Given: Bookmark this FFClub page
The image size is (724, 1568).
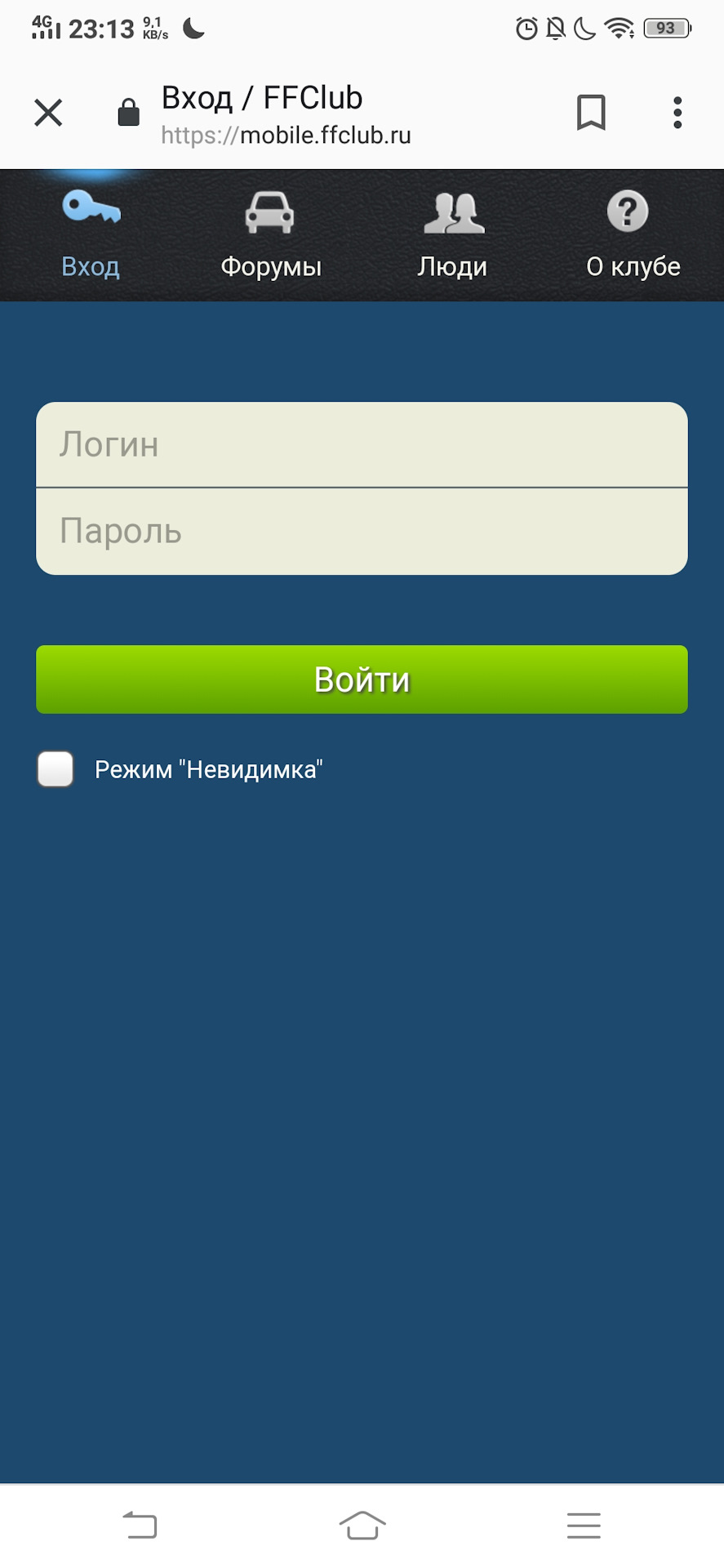Looking at the screenshot, I should click(591, 113).
